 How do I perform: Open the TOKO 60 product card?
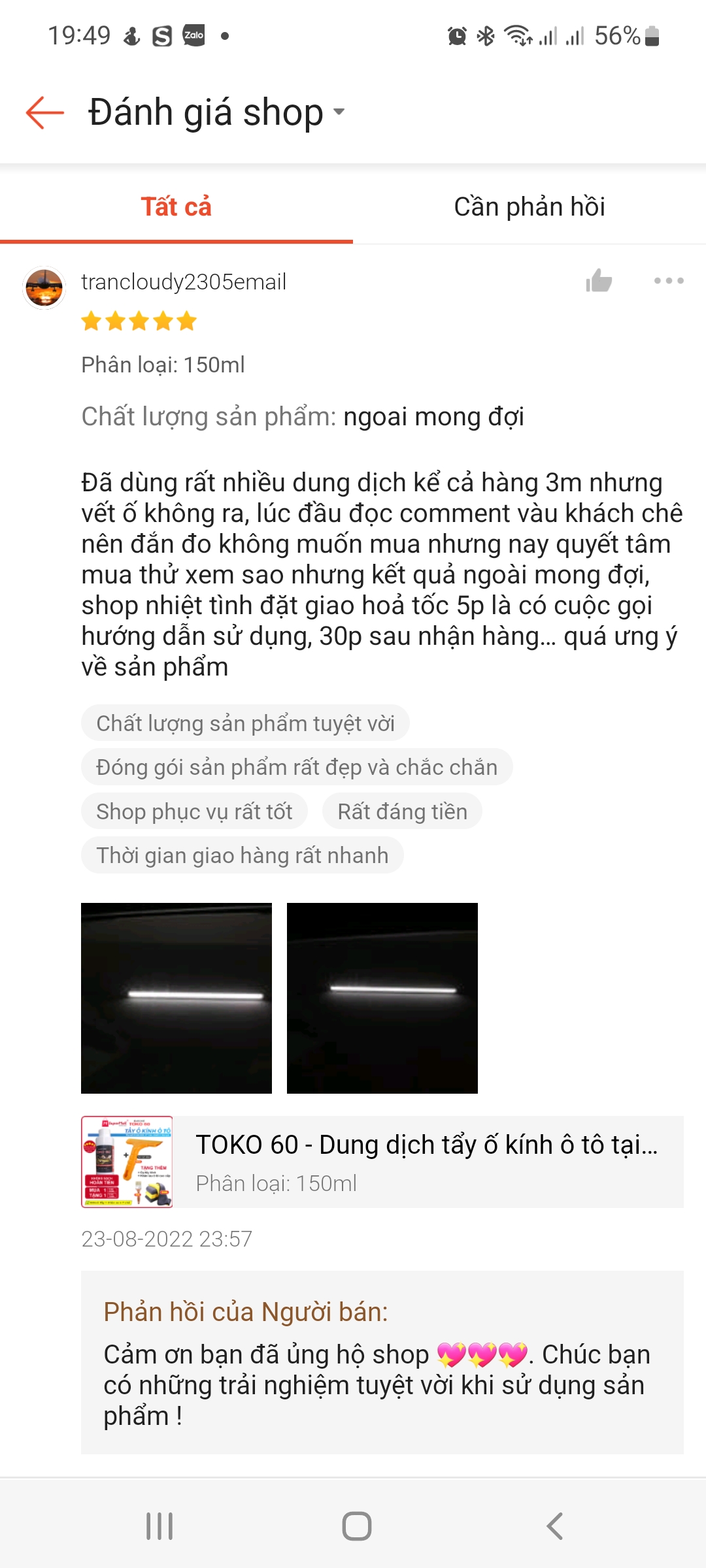coord(382,1162)
